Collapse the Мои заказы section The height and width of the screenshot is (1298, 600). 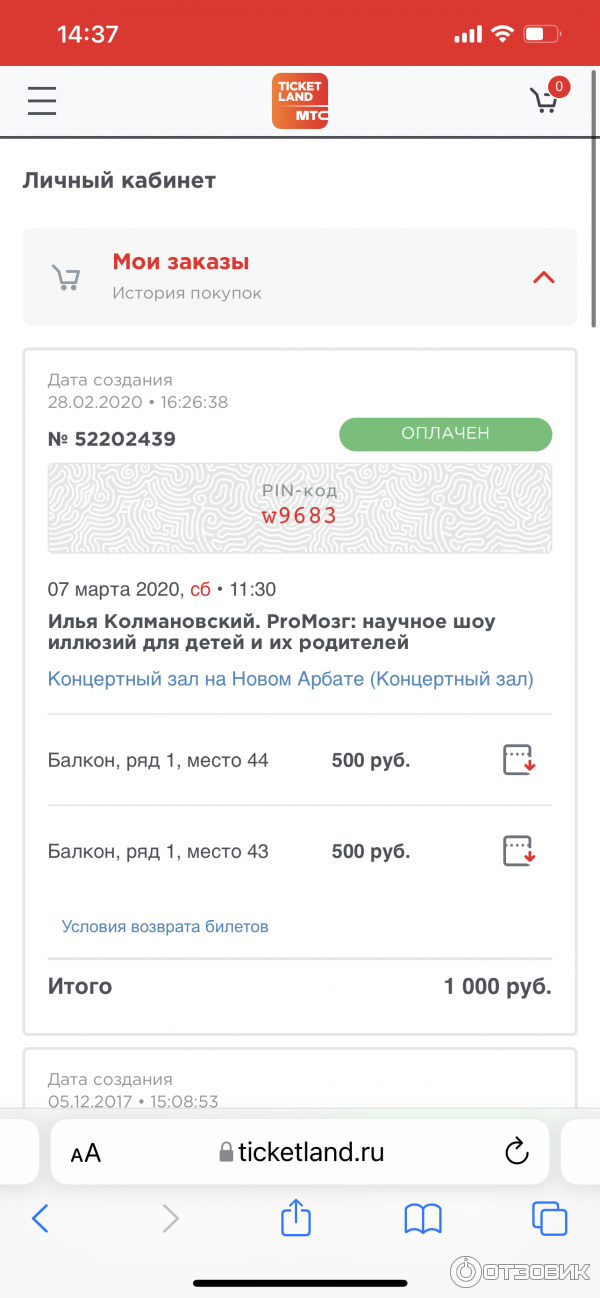[x=543, y=277]
